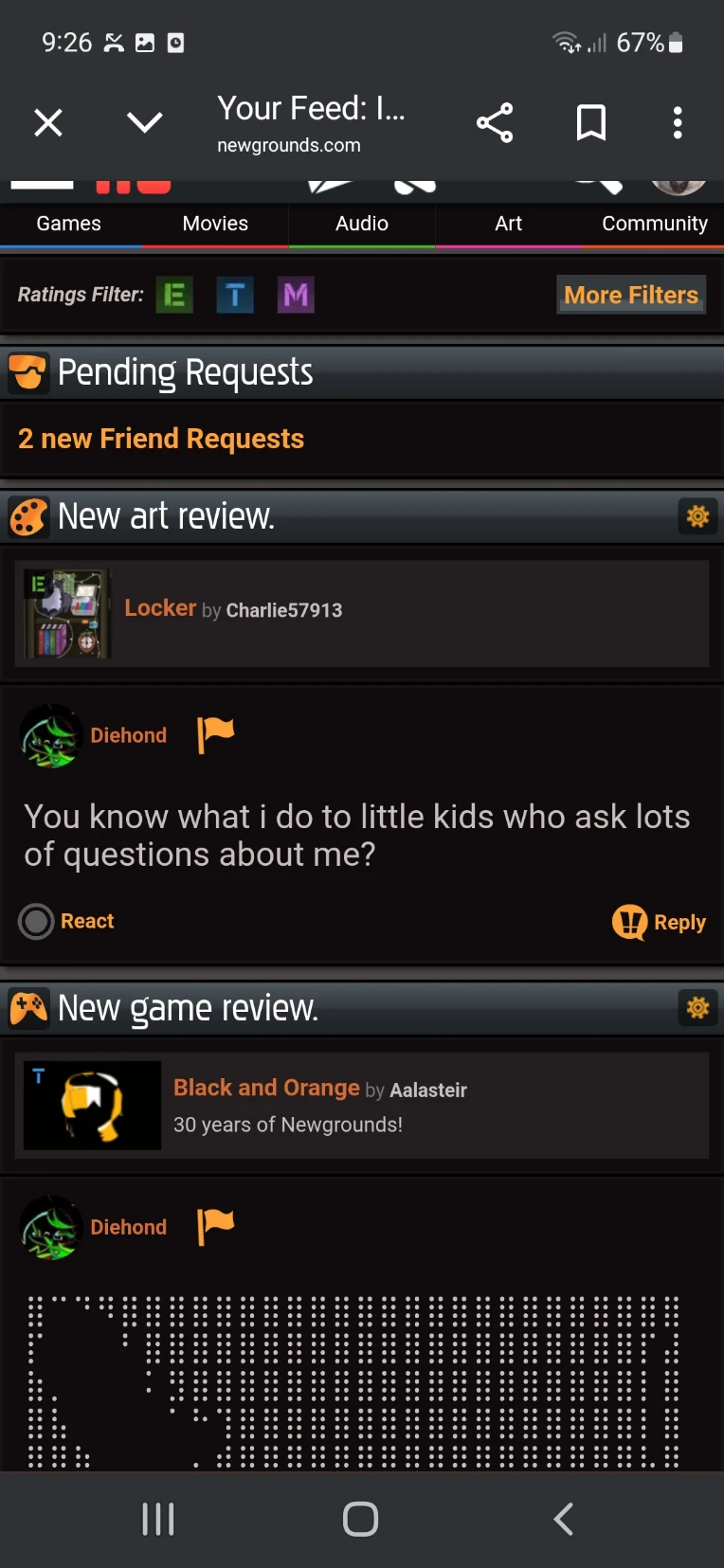The image size is (724, 1568).
Task: Bookmark this page
Action: (591, 122)
